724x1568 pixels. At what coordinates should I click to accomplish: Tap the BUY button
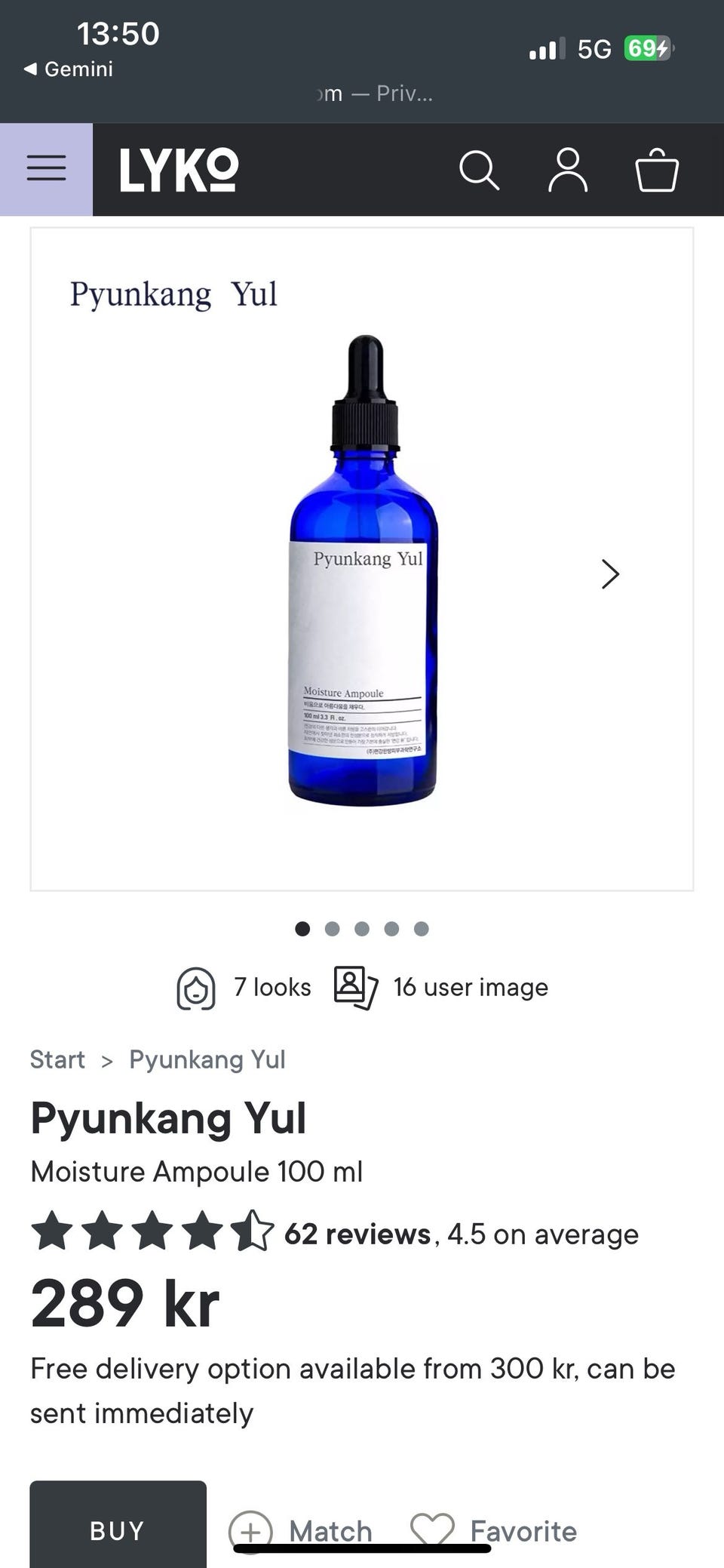[x=118, y=1524]
